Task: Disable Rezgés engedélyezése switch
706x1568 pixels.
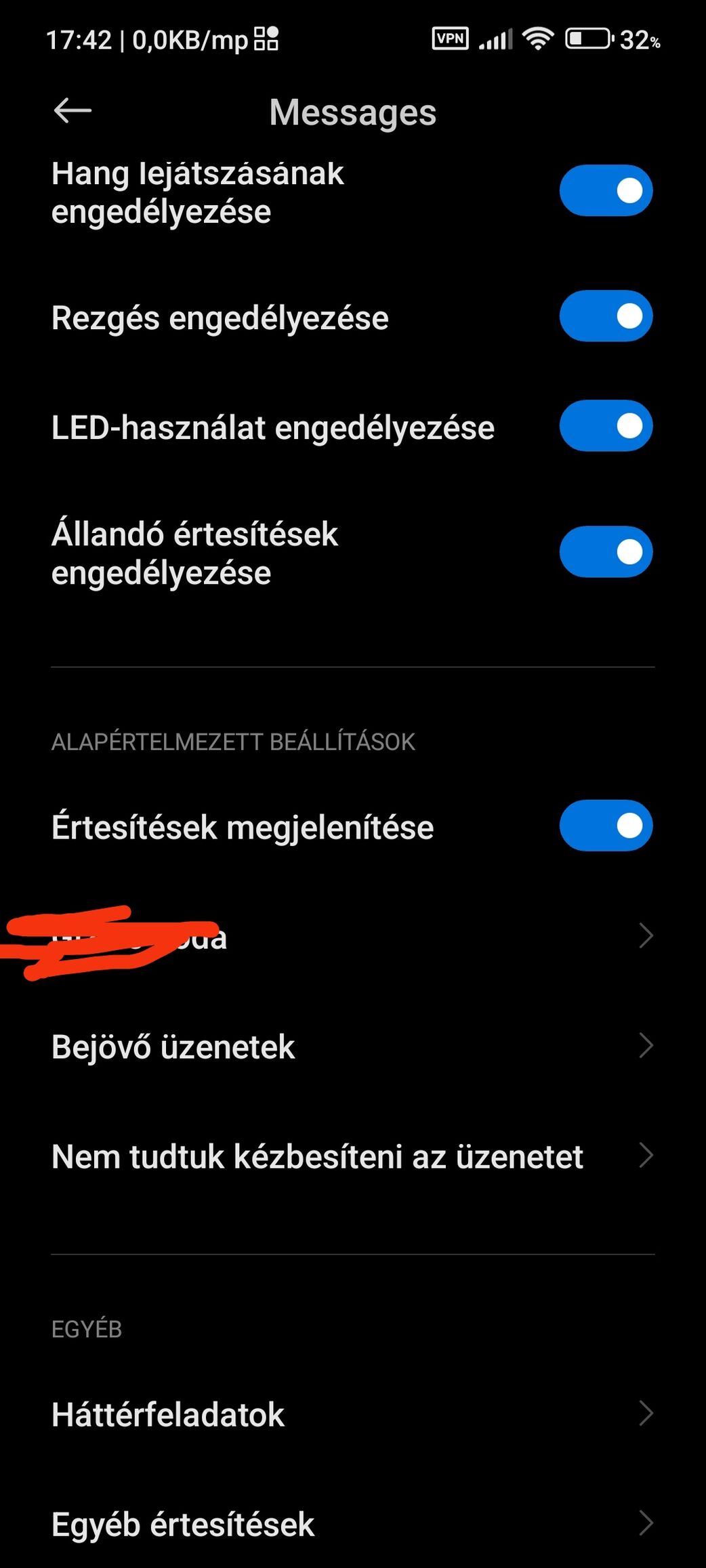Action: [x=606, y=316]
